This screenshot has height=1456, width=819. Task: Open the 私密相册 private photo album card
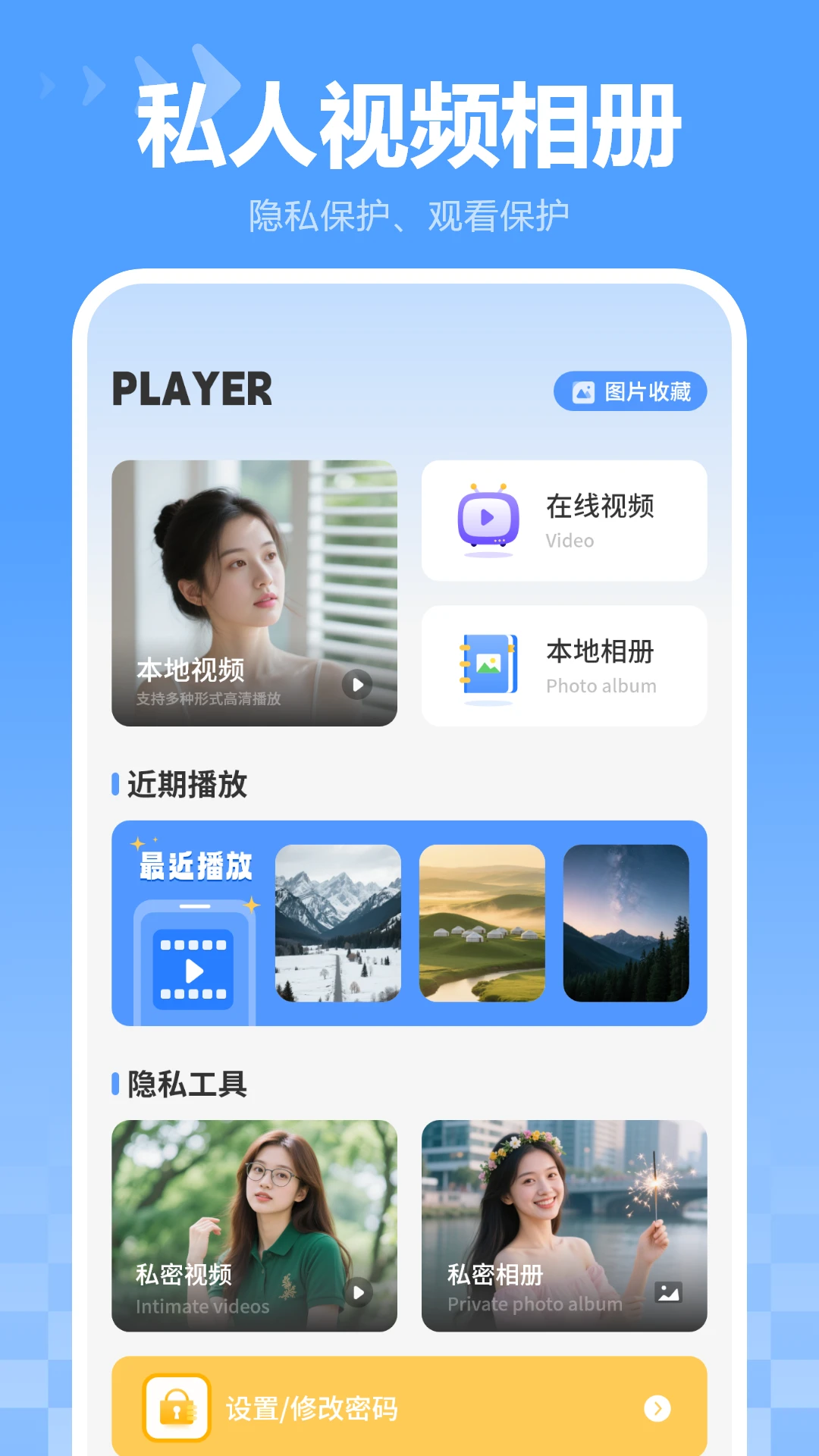[565, 1221]
